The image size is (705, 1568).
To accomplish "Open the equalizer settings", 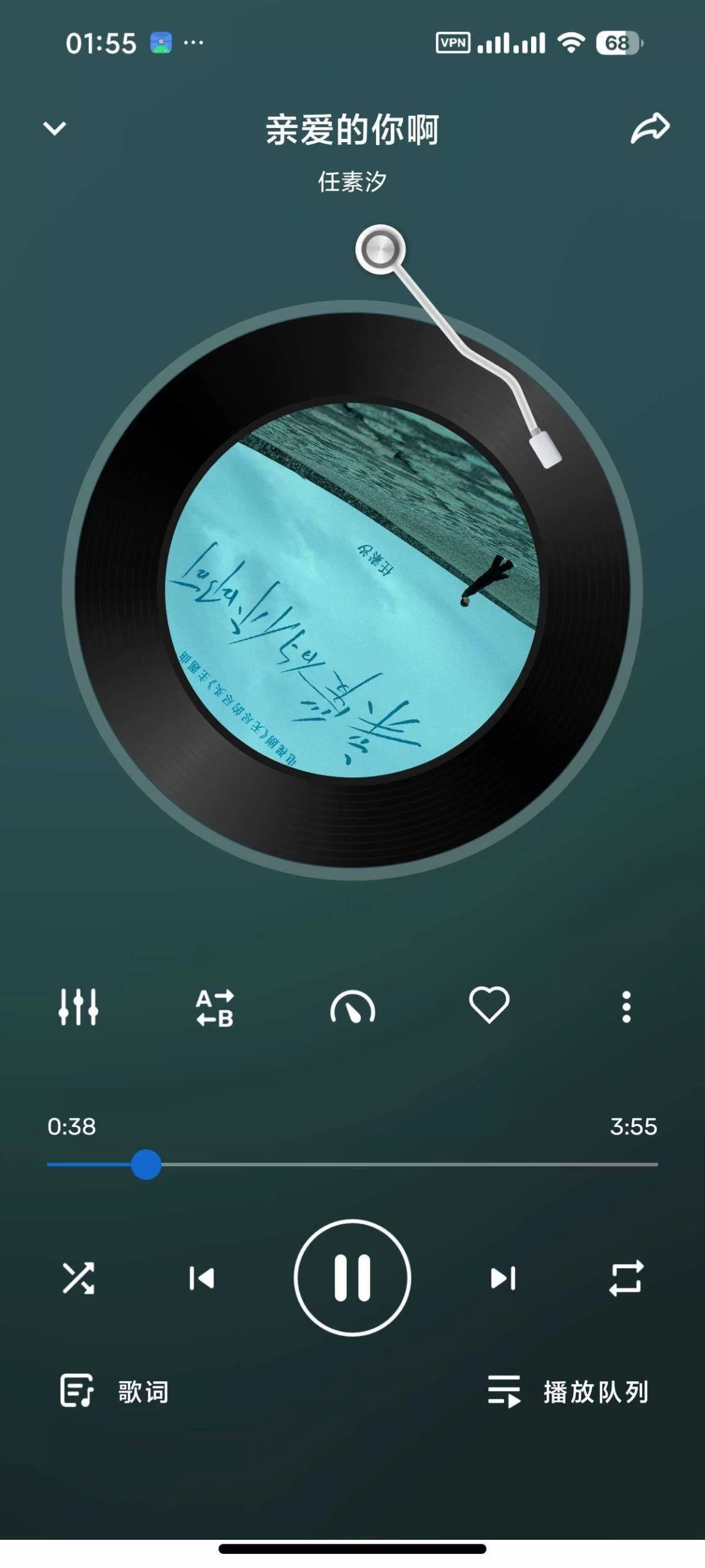I will (78, 1007).
